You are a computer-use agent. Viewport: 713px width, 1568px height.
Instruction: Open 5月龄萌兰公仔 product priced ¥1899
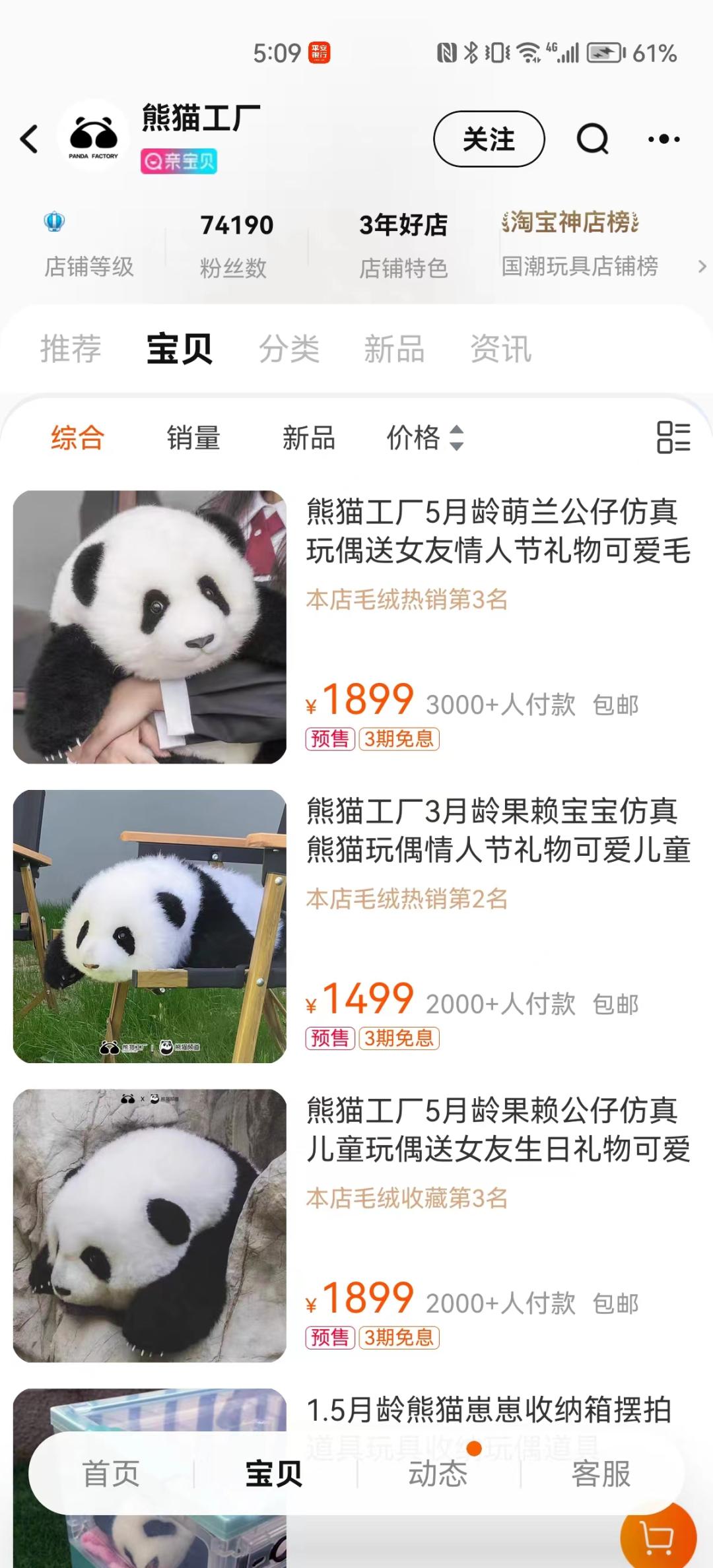coord(498,531)
